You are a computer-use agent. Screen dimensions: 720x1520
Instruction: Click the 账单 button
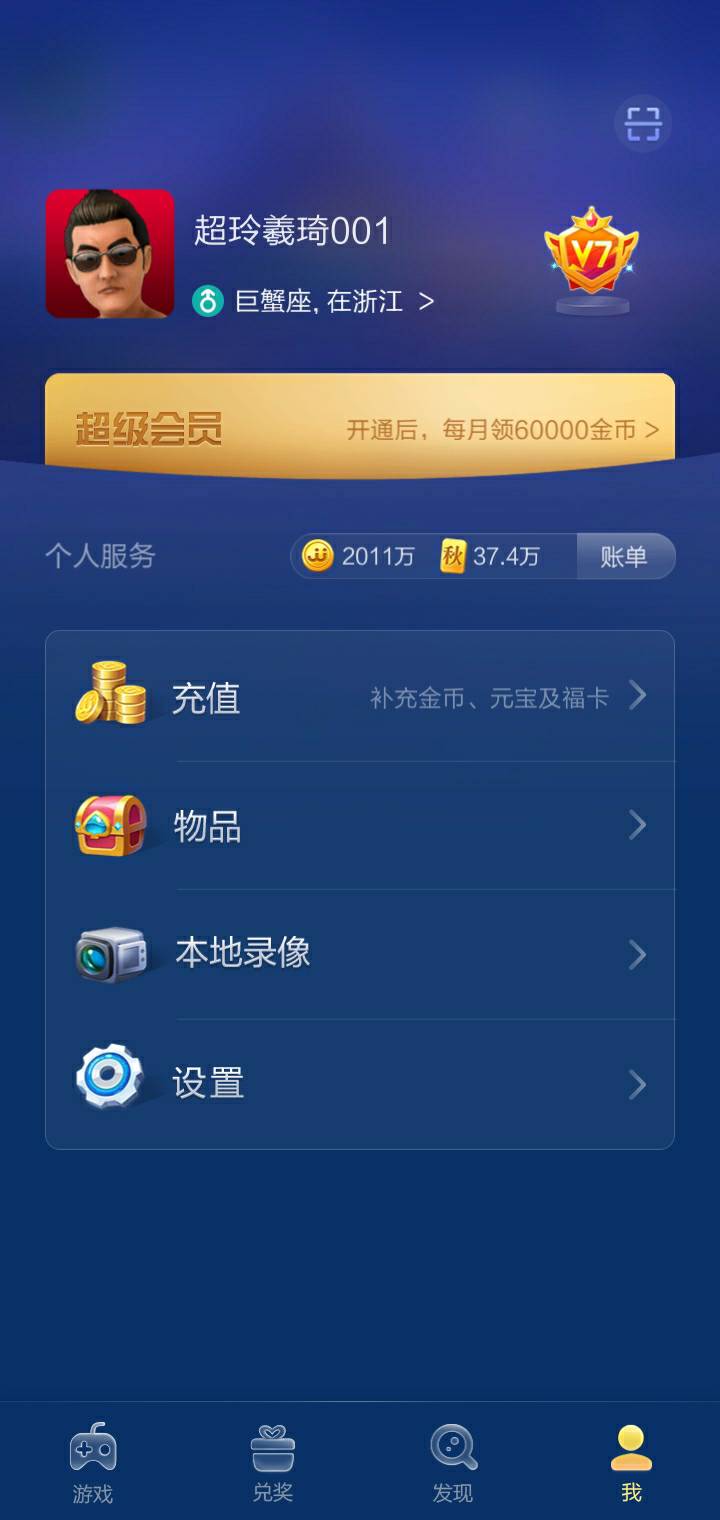pos(626,556)
